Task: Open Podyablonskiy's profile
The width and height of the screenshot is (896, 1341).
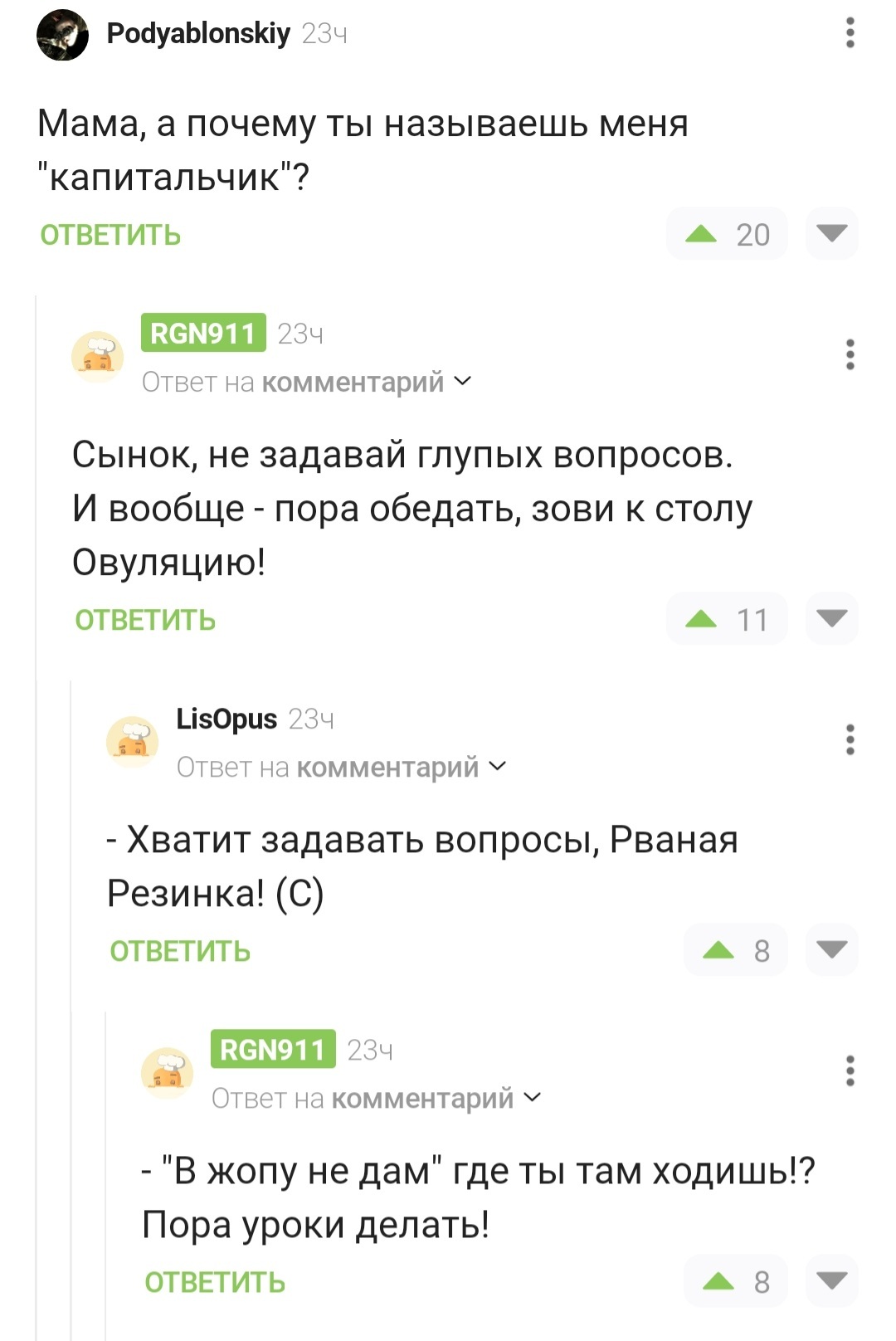Action: (x=198, y=33)
